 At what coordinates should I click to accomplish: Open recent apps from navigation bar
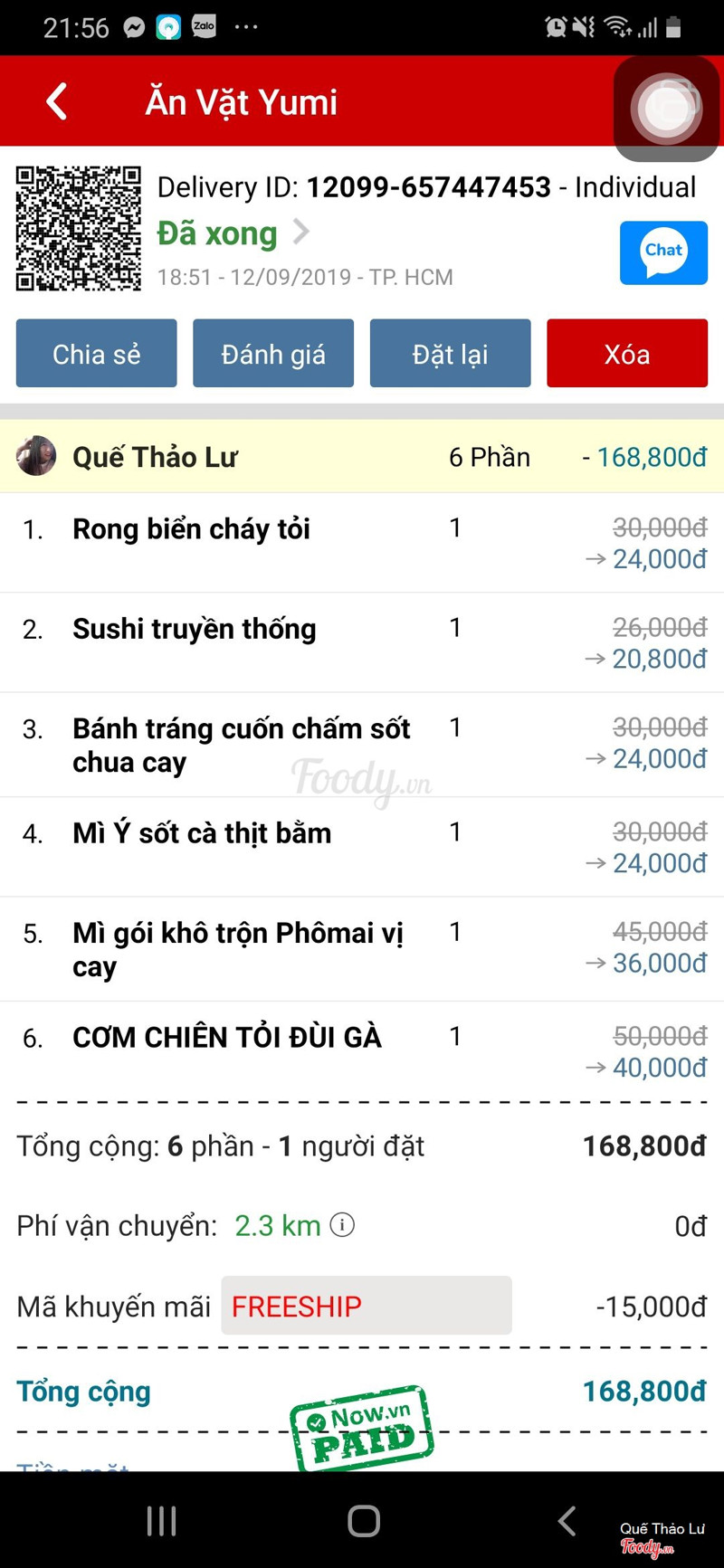tap(161, 1521)
